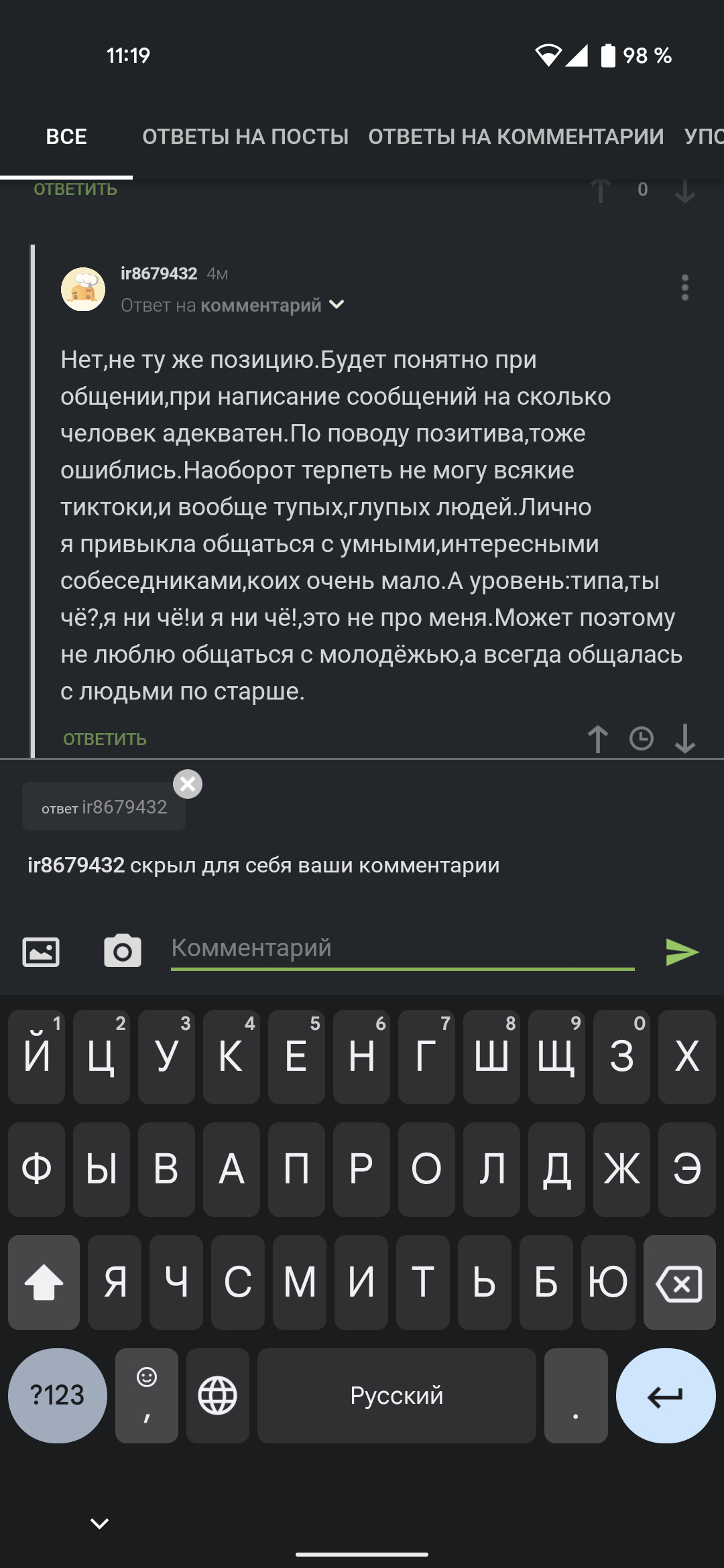Switch to the ОТВЕТЫ НА ПОСТЫ tab

(x=245, y=137)
